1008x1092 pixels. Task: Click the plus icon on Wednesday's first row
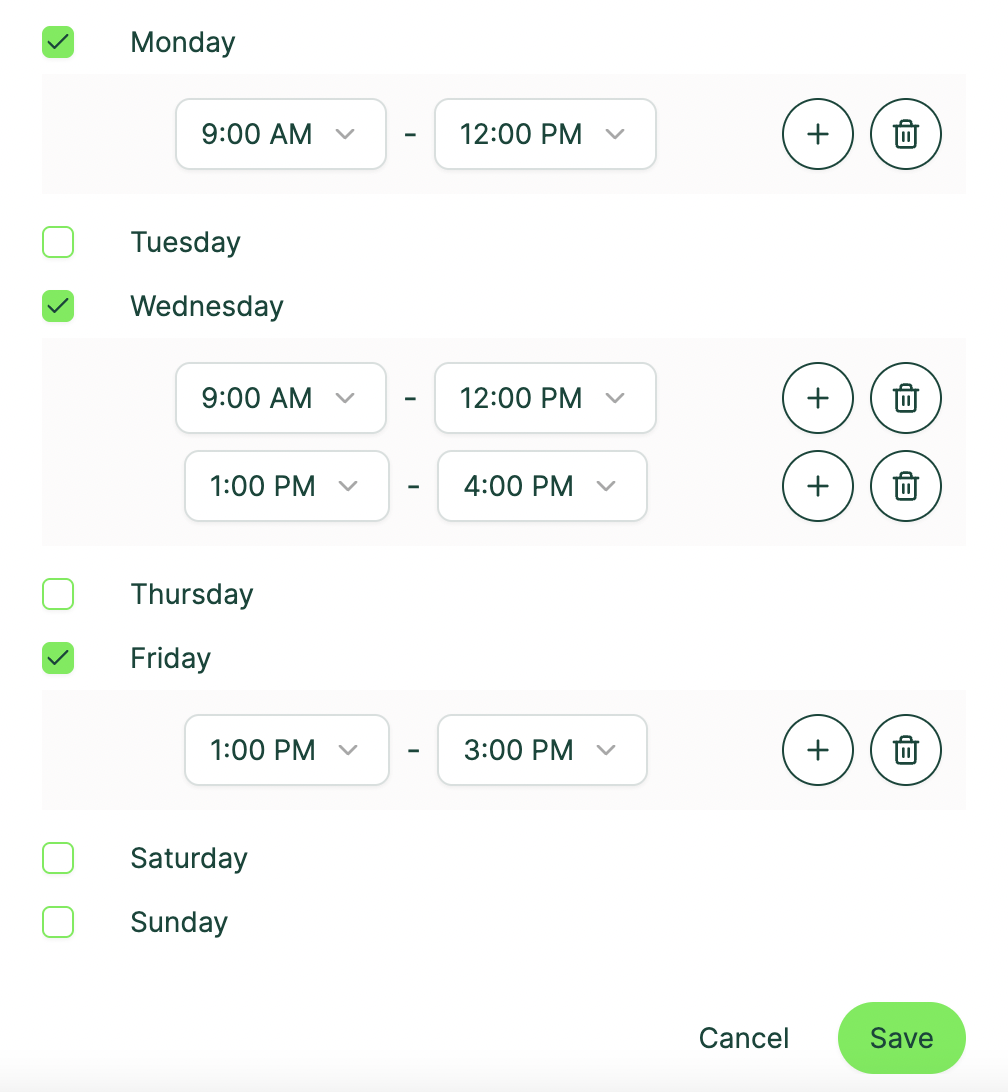click(818, 398)
